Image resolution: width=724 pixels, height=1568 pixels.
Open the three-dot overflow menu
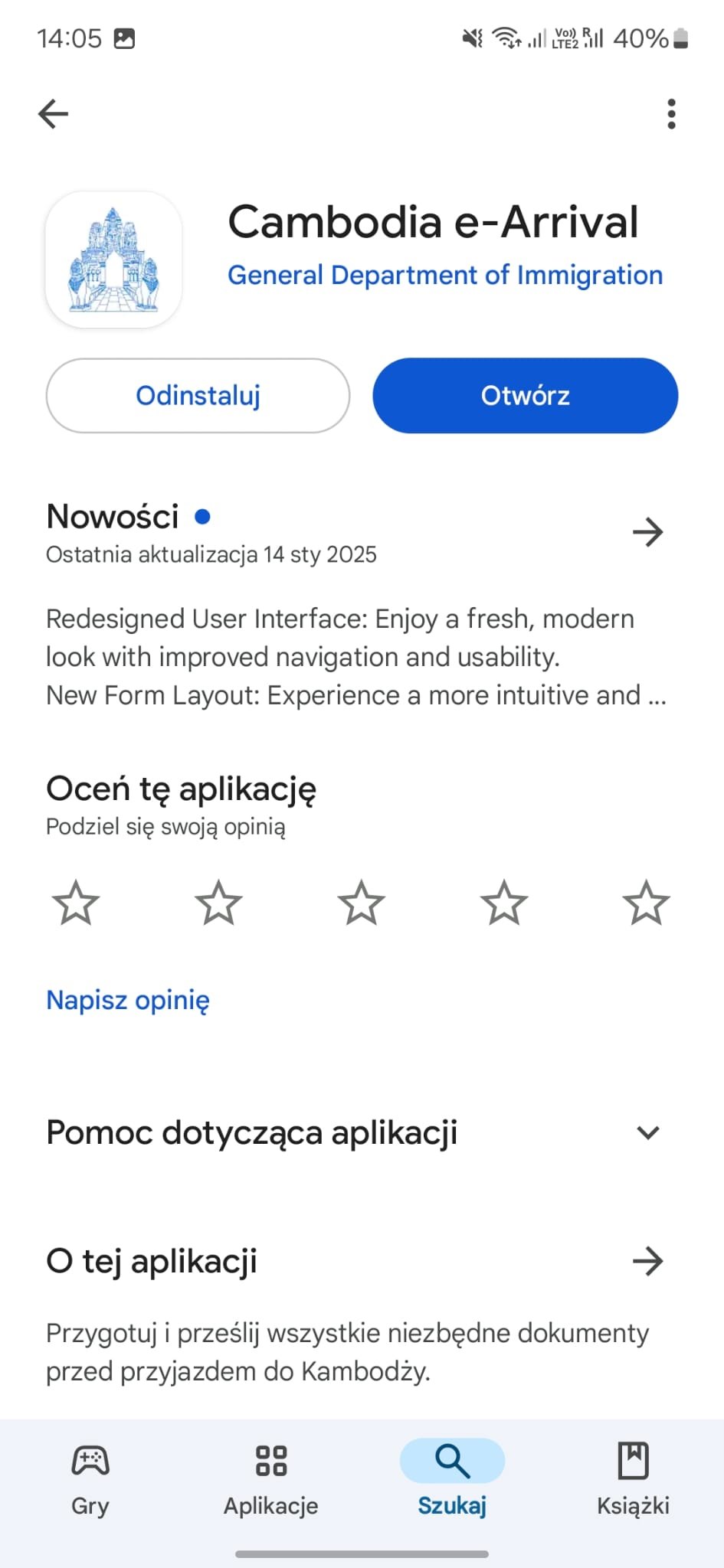tap(671, 114)
